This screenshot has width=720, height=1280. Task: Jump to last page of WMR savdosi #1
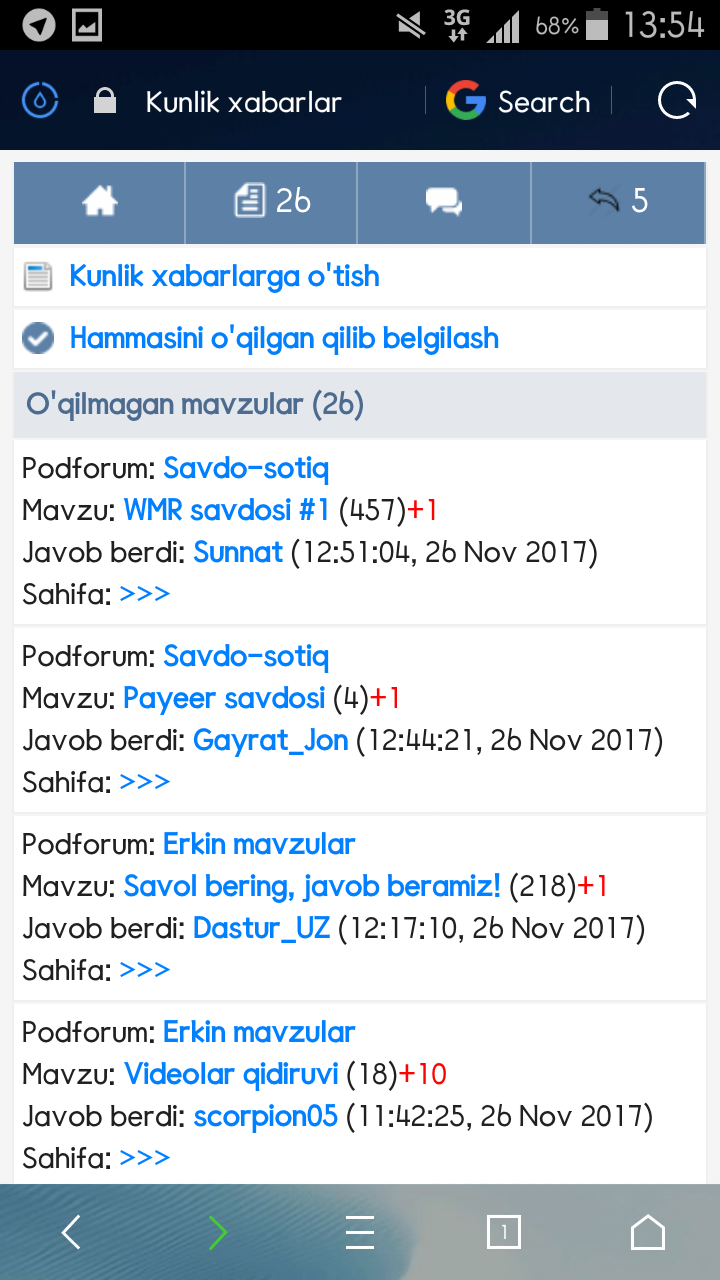coord(144,594)
